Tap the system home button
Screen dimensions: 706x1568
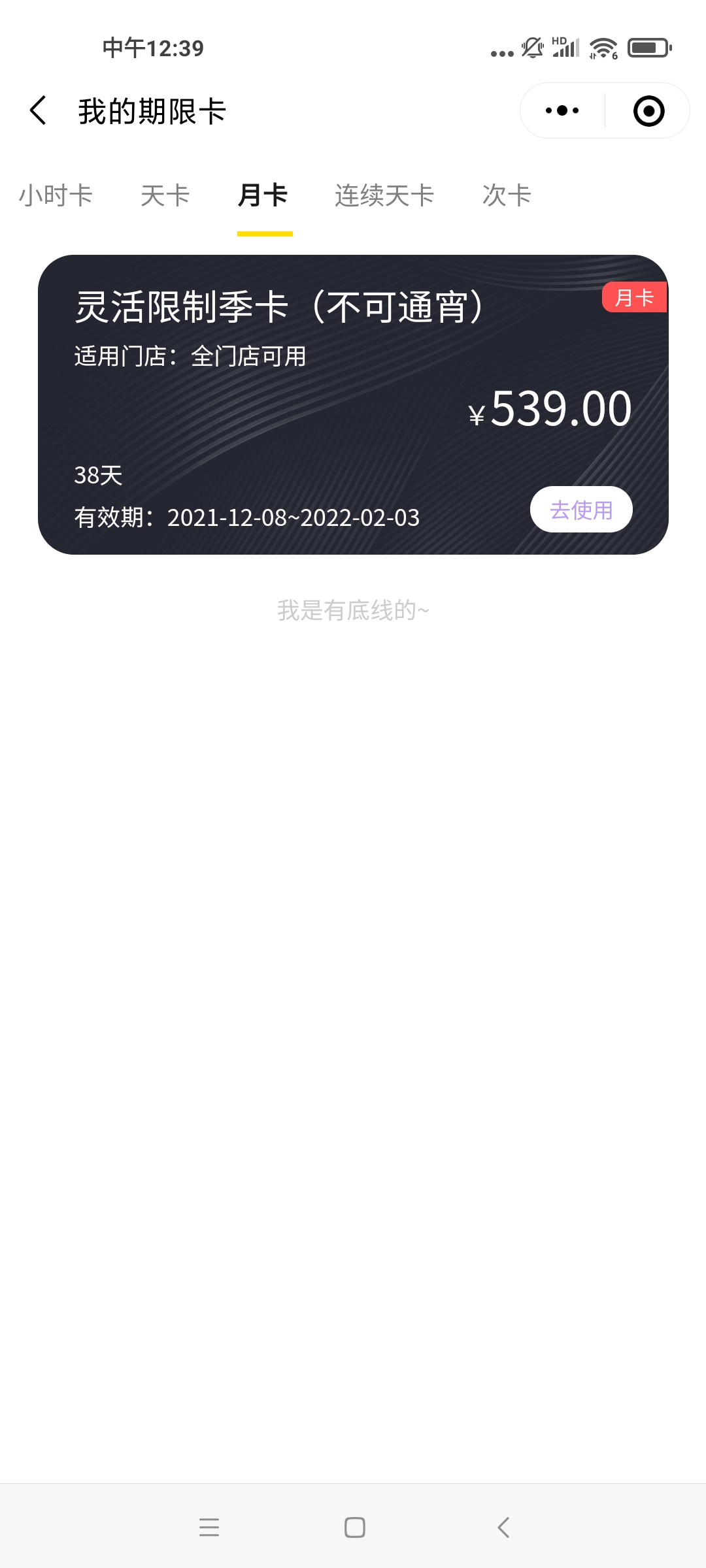pyautogui.click(x=354, y=1527)
